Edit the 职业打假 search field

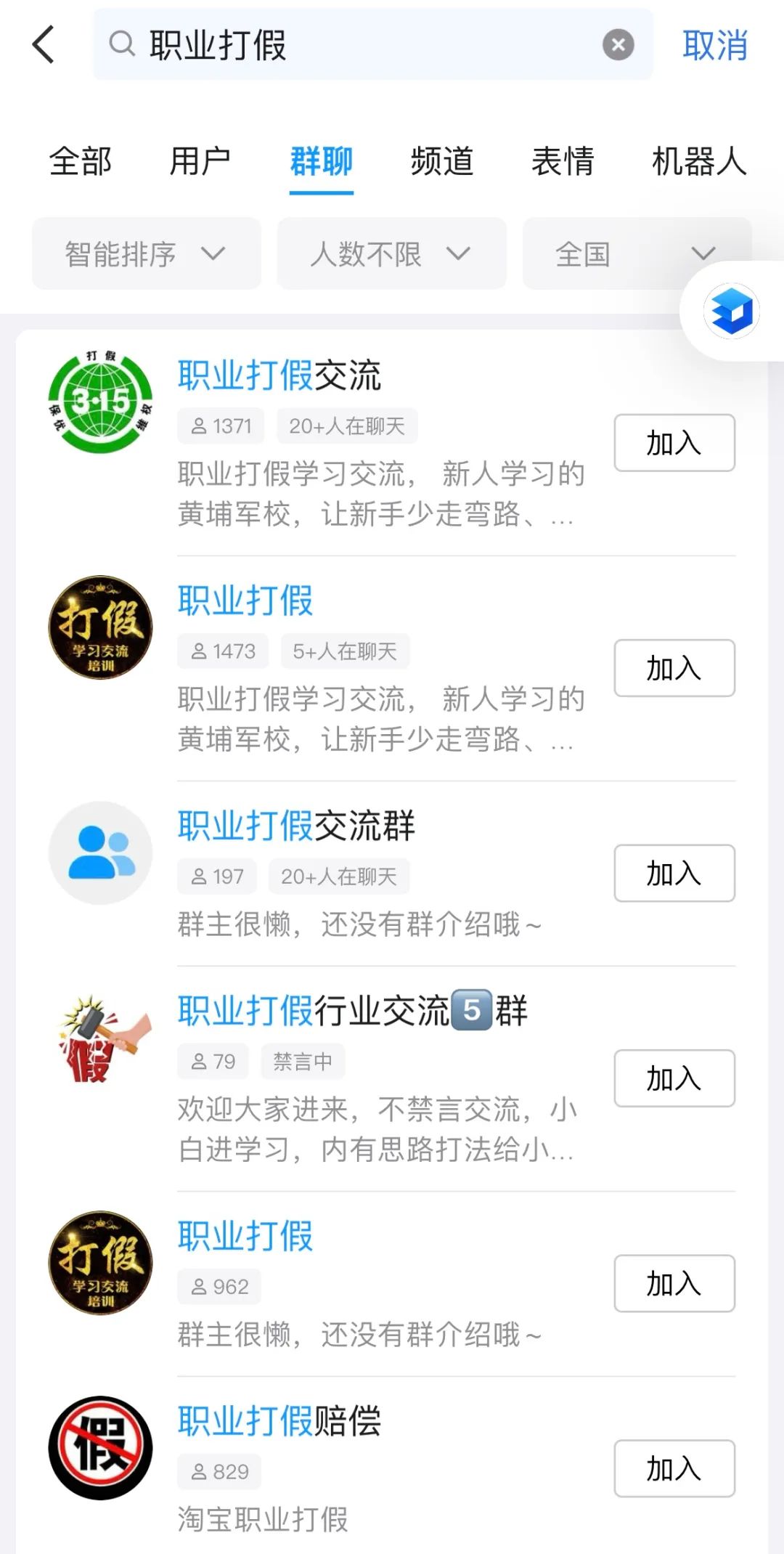click(363, 45)
